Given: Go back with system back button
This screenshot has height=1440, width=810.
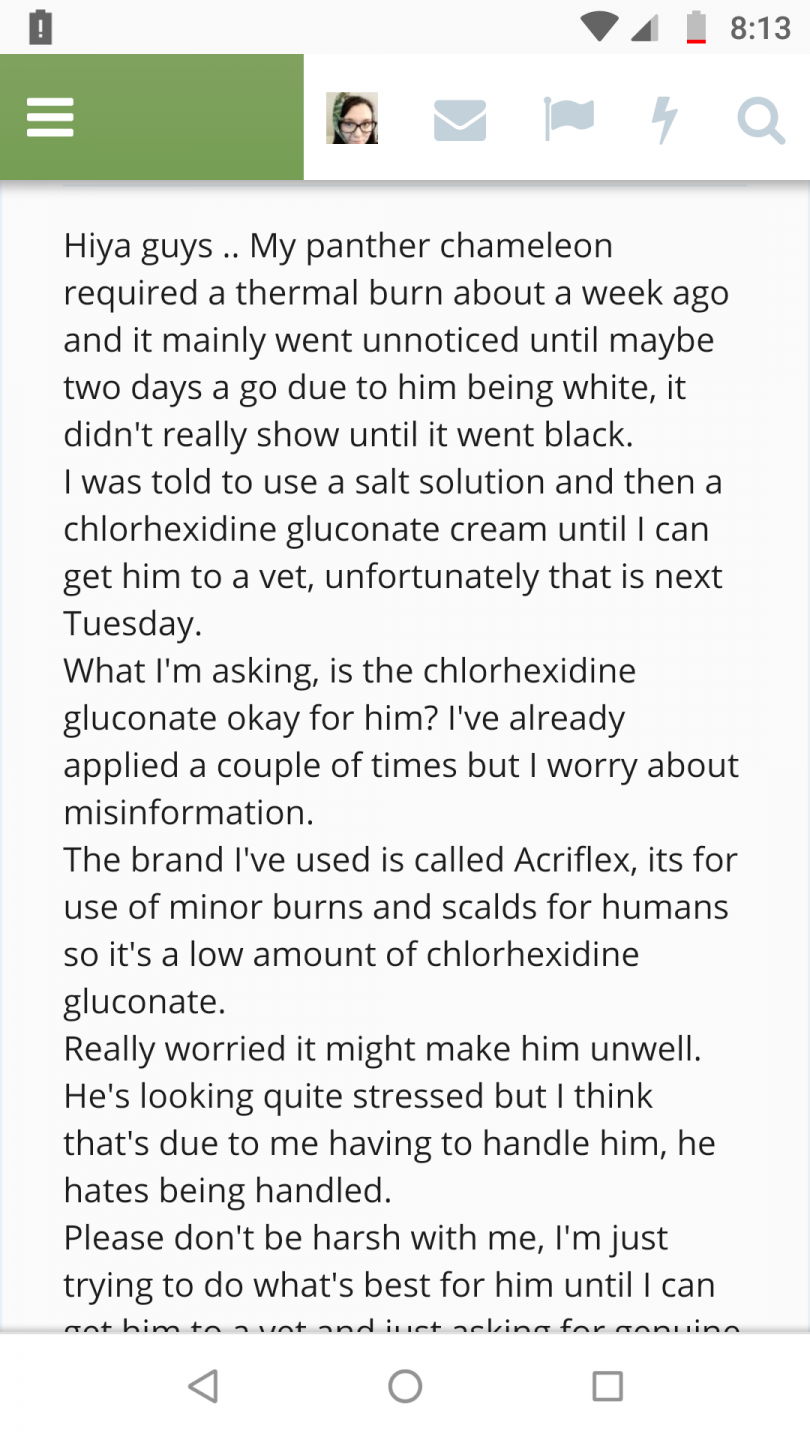Looking at the screenshot, I should (203, 1386).
